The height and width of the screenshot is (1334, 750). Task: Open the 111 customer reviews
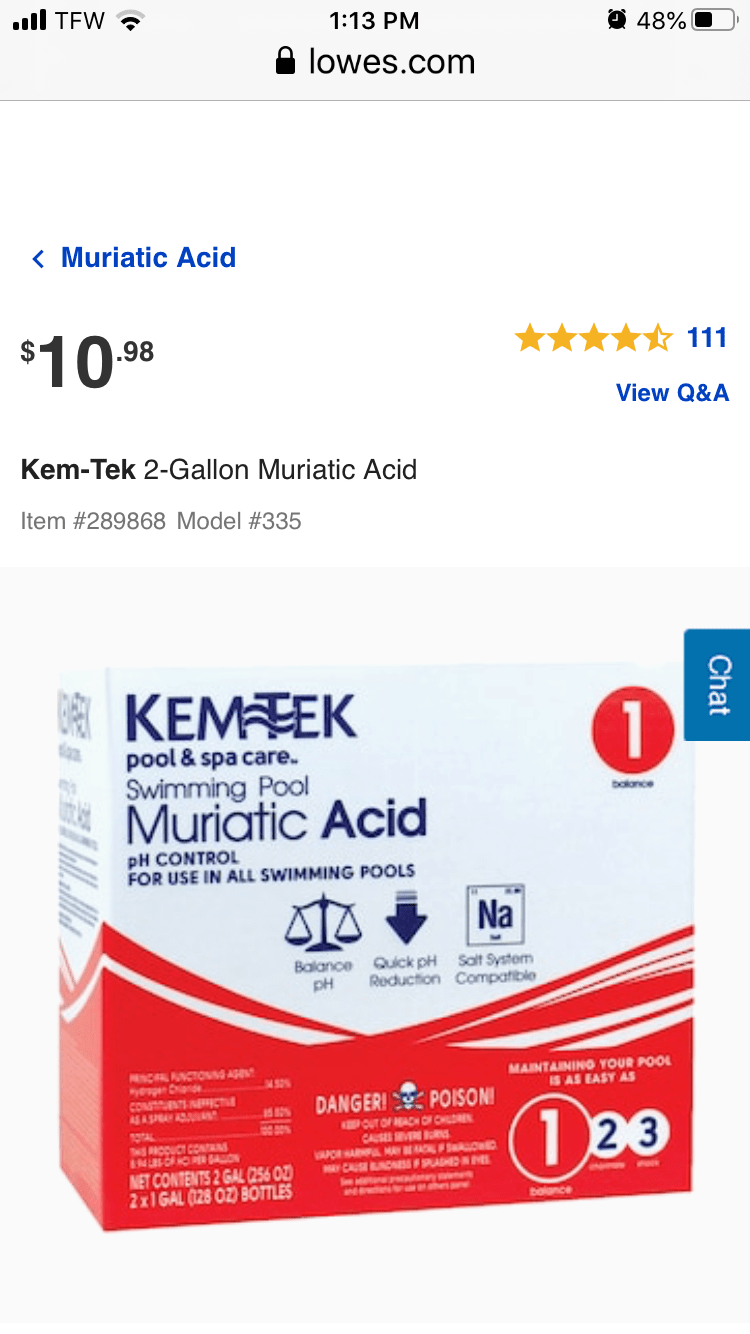click(706, 338)
